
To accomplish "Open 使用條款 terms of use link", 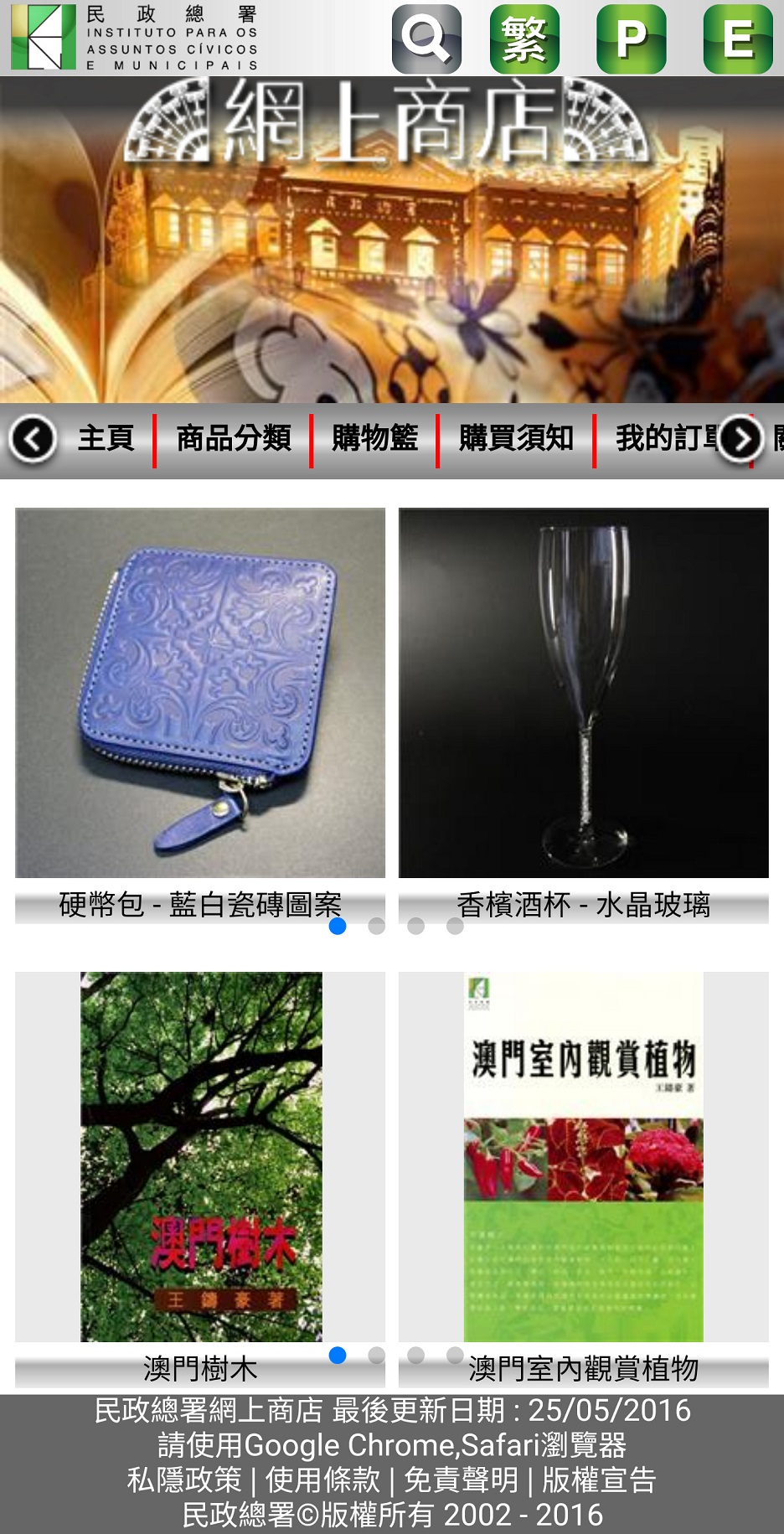I will tap(322, 1480).
